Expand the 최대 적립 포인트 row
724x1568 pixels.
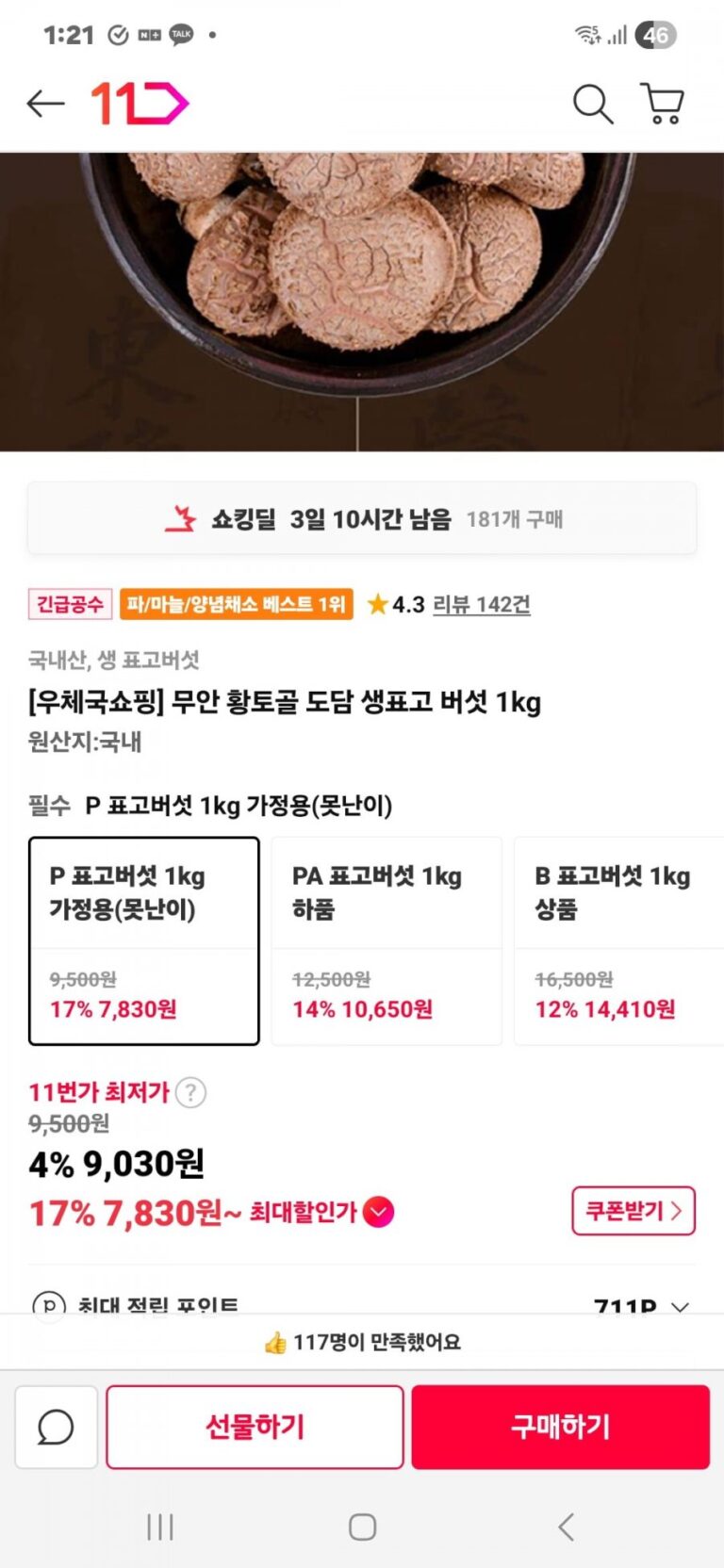pyautogui.click(x=680, y=1306)
